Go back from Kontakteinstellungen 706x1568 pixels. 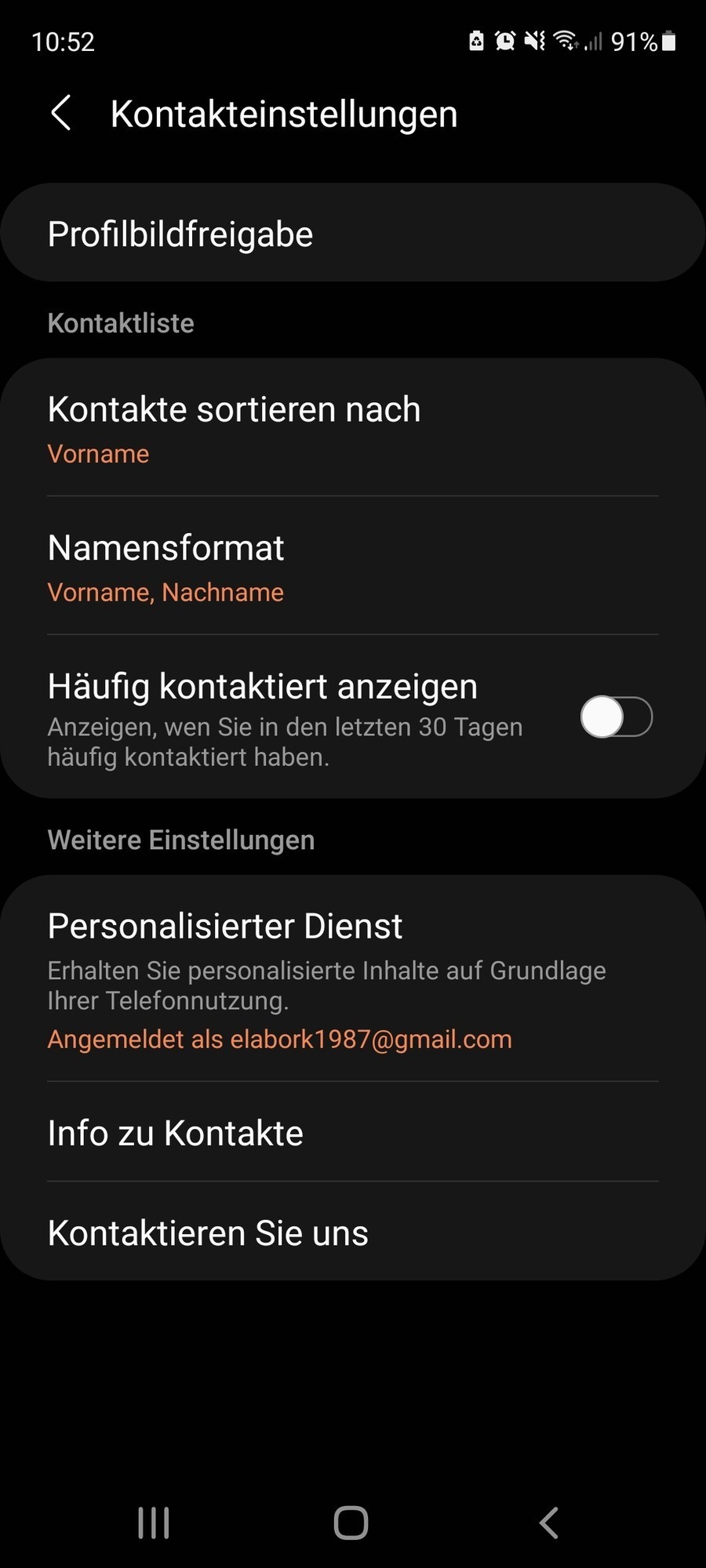point(61,114)
